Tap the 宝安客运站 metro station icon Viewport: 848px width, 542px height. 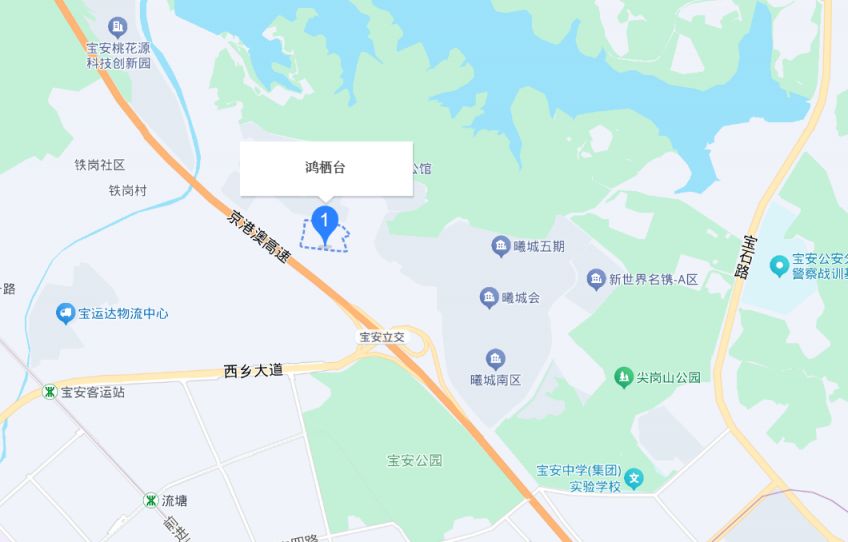pos(49,392)
